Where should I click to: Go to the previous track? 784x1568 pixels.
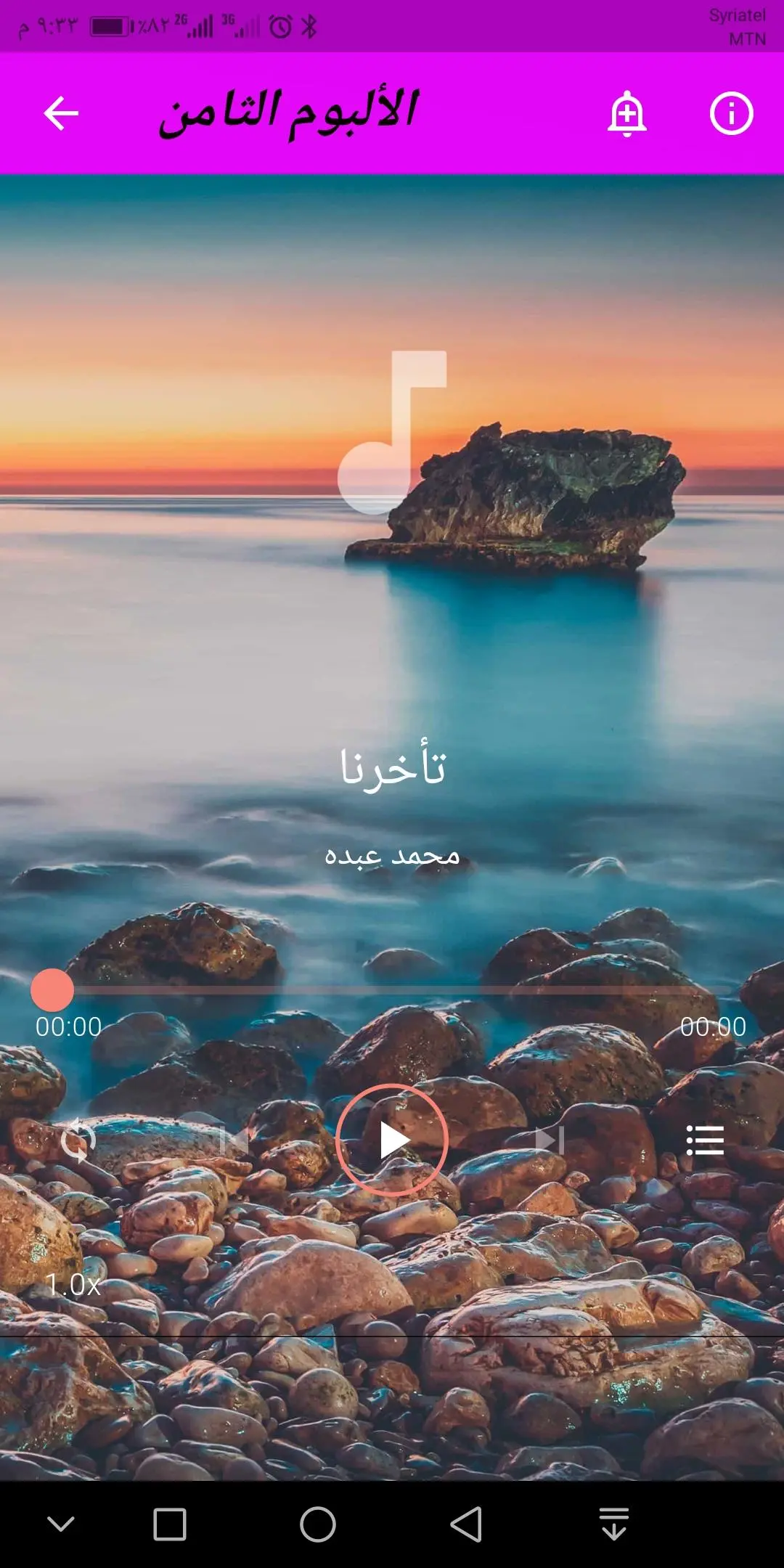[234, 1140]
